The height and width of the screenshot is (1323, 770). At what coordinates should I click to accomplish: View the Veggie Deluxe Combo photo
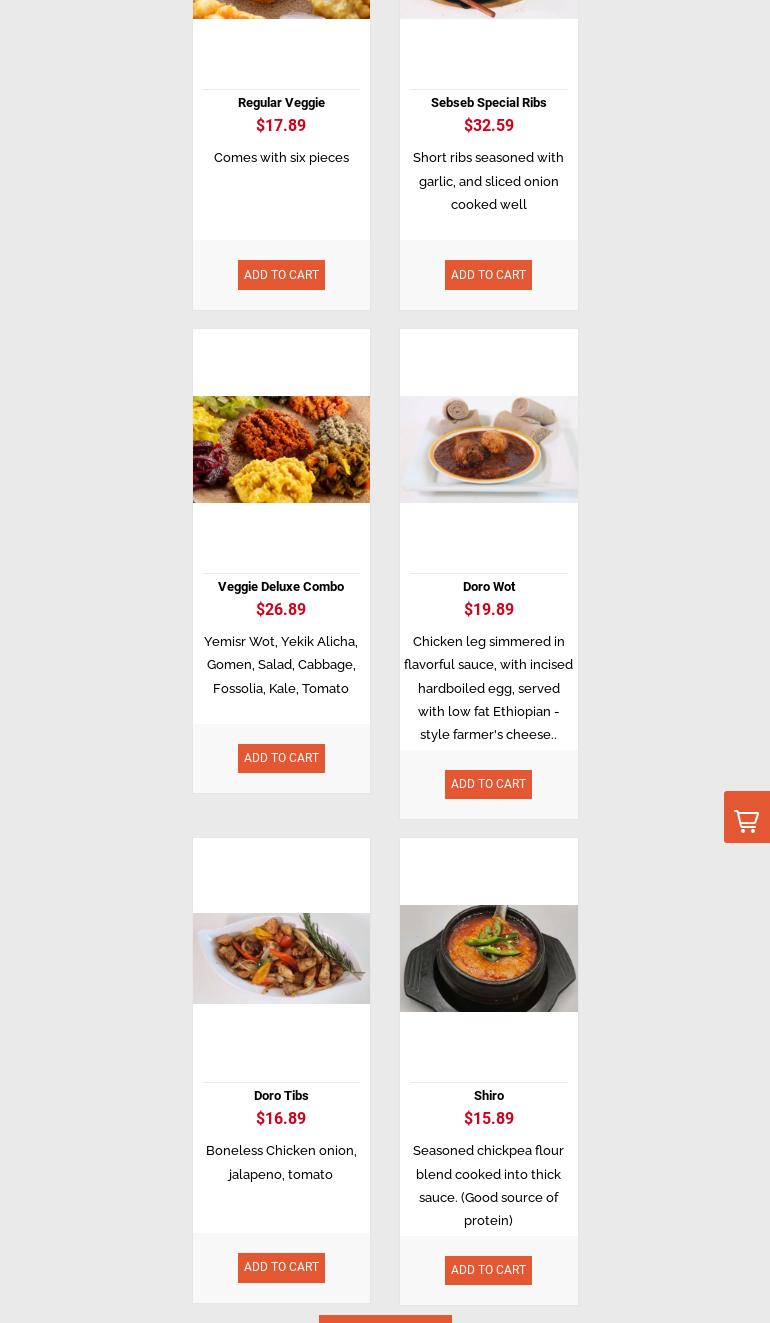[x=281, y=449]
